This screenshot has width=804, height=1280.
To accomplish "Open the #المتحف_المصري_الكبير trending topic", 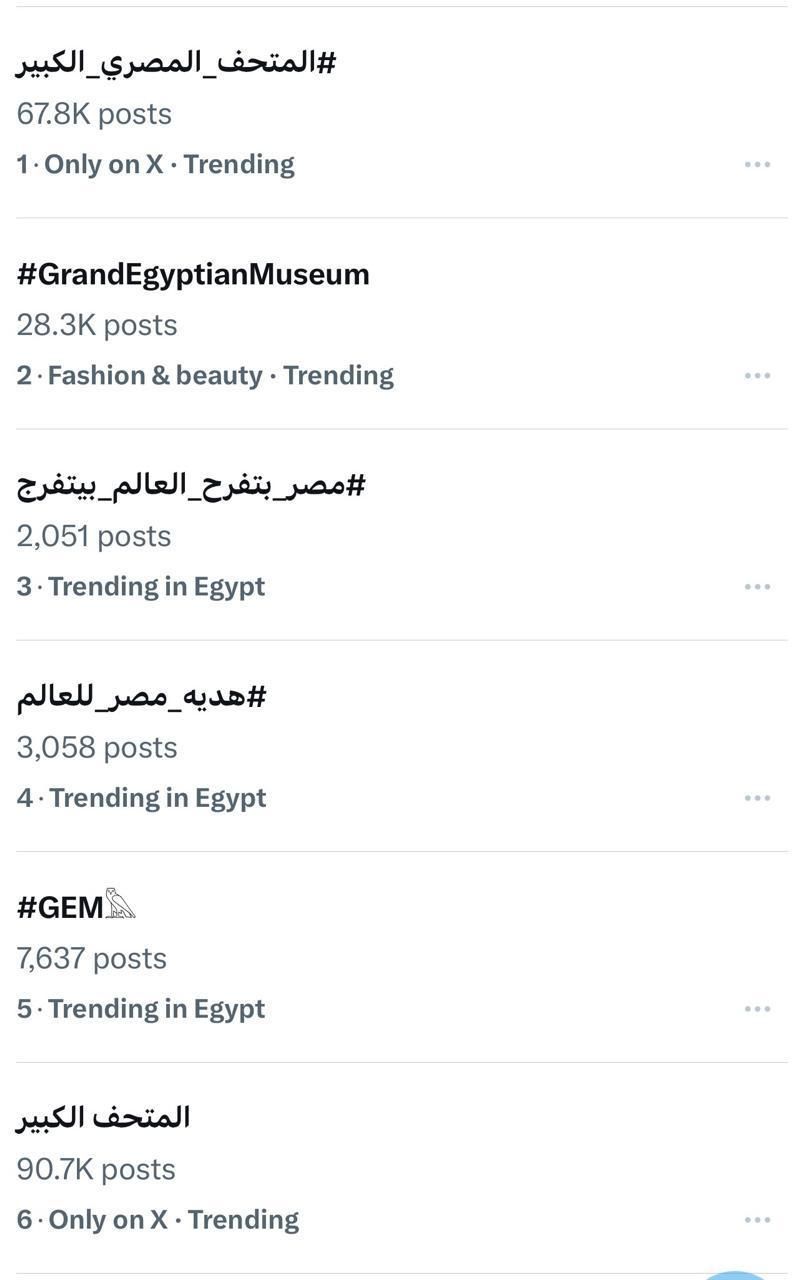I will (176, 64).
